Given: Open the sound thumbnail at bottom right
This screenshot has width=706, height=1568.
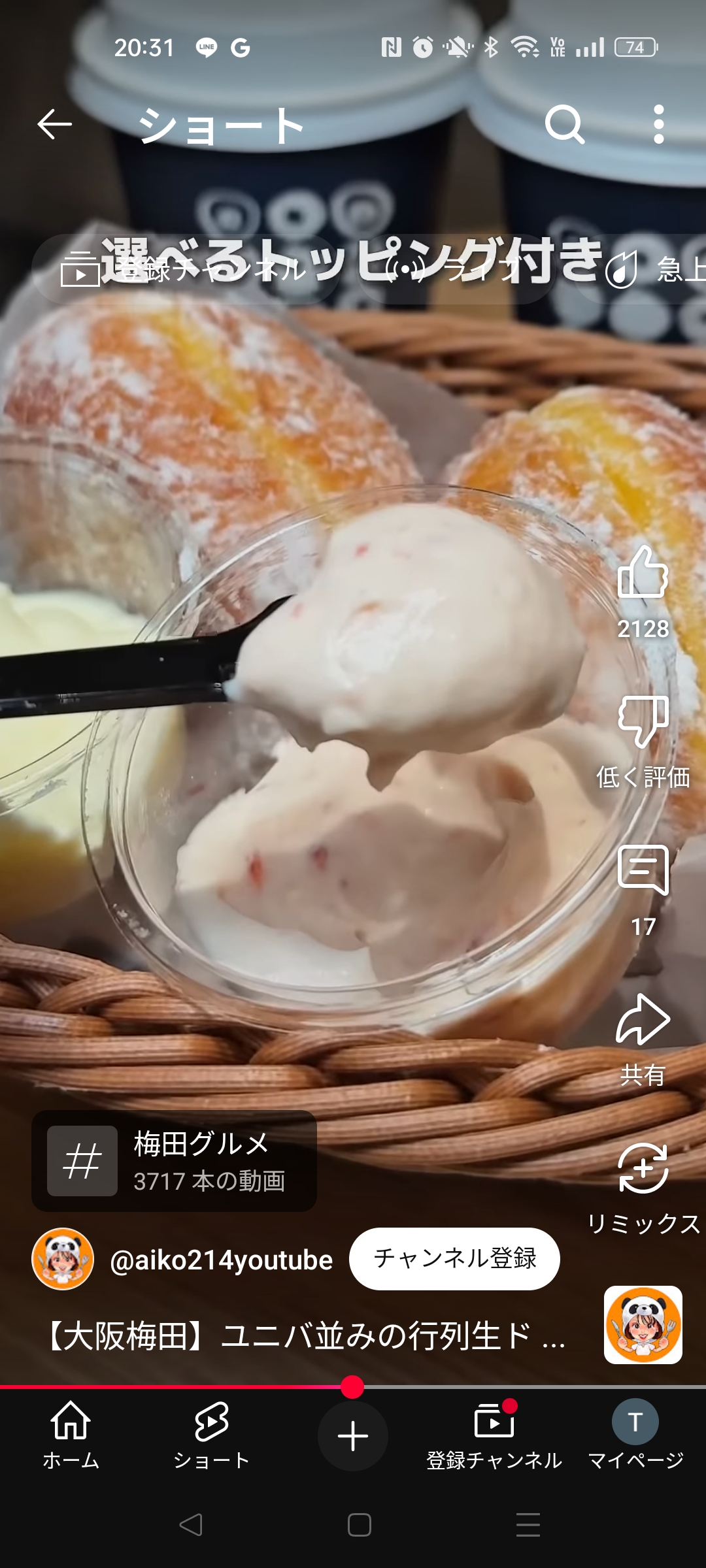Looking at the screenshot, I should (x=643, y=1325).
